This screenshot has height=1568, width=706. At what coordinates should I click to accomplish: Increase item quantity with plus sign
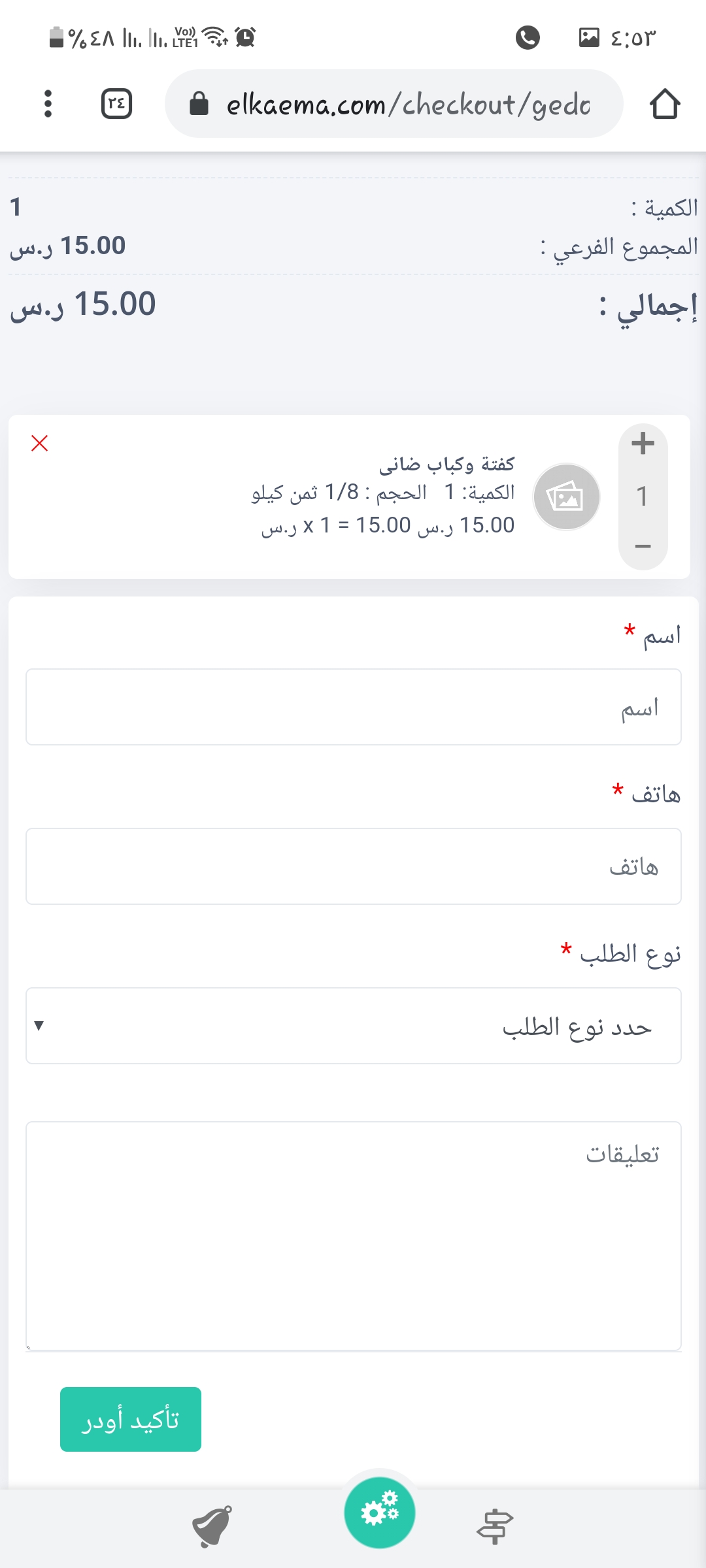coord(643,442)
